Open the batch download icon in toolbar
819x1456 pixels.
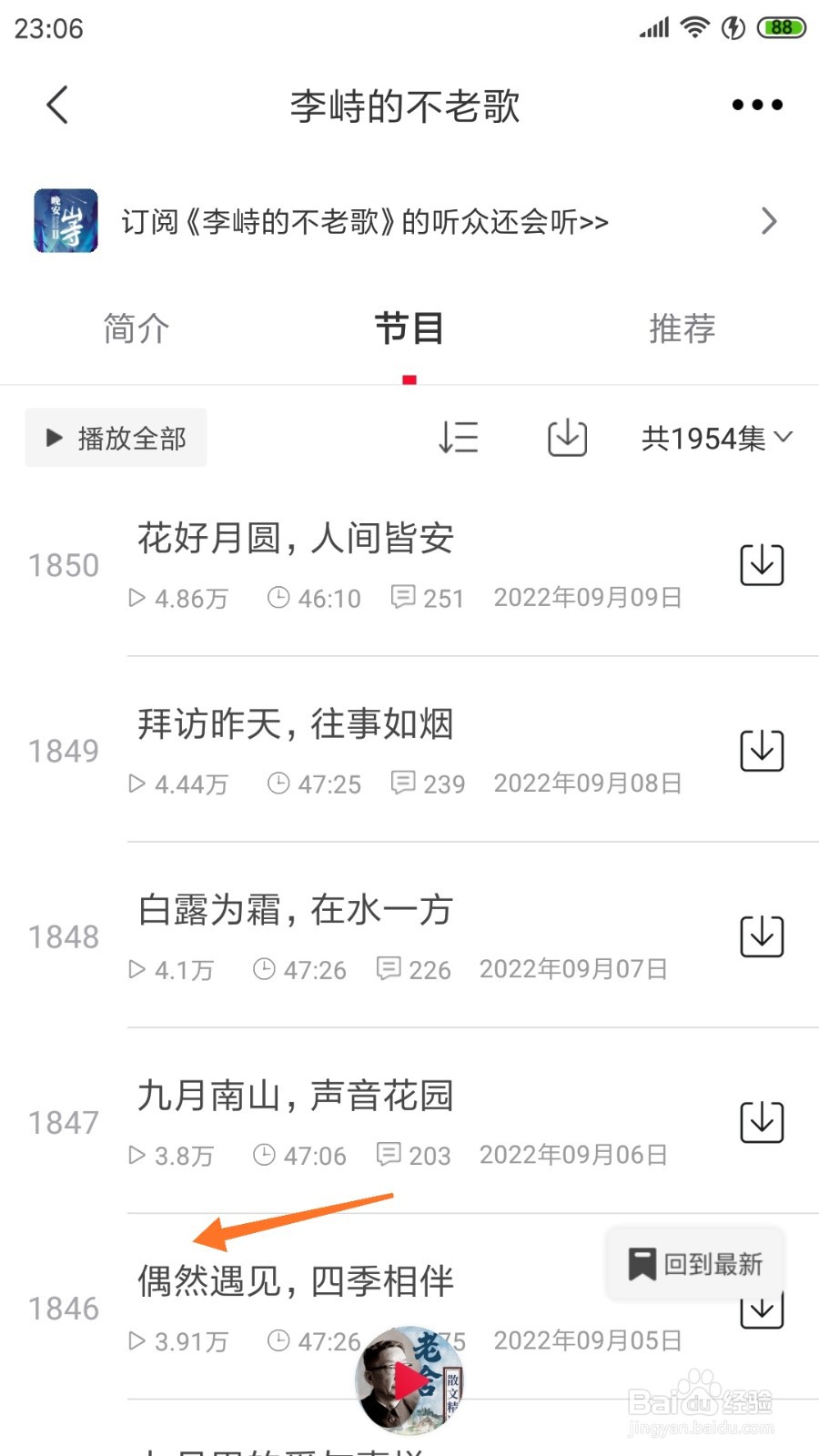(x=566, y=438)
